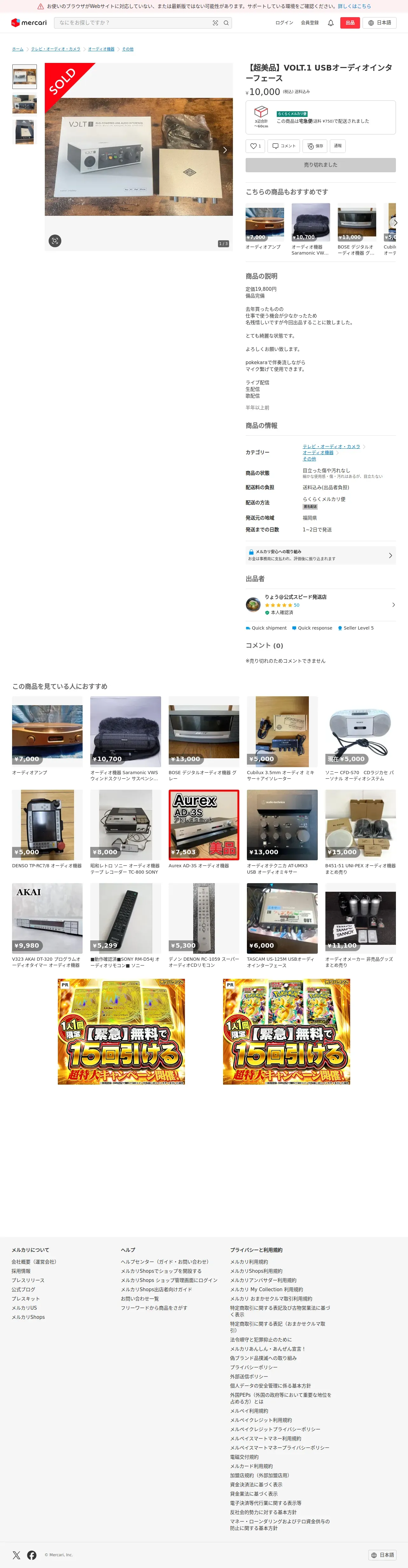
Task: Open the オーディオ機器 breadcrumb link
Action: 101,49
